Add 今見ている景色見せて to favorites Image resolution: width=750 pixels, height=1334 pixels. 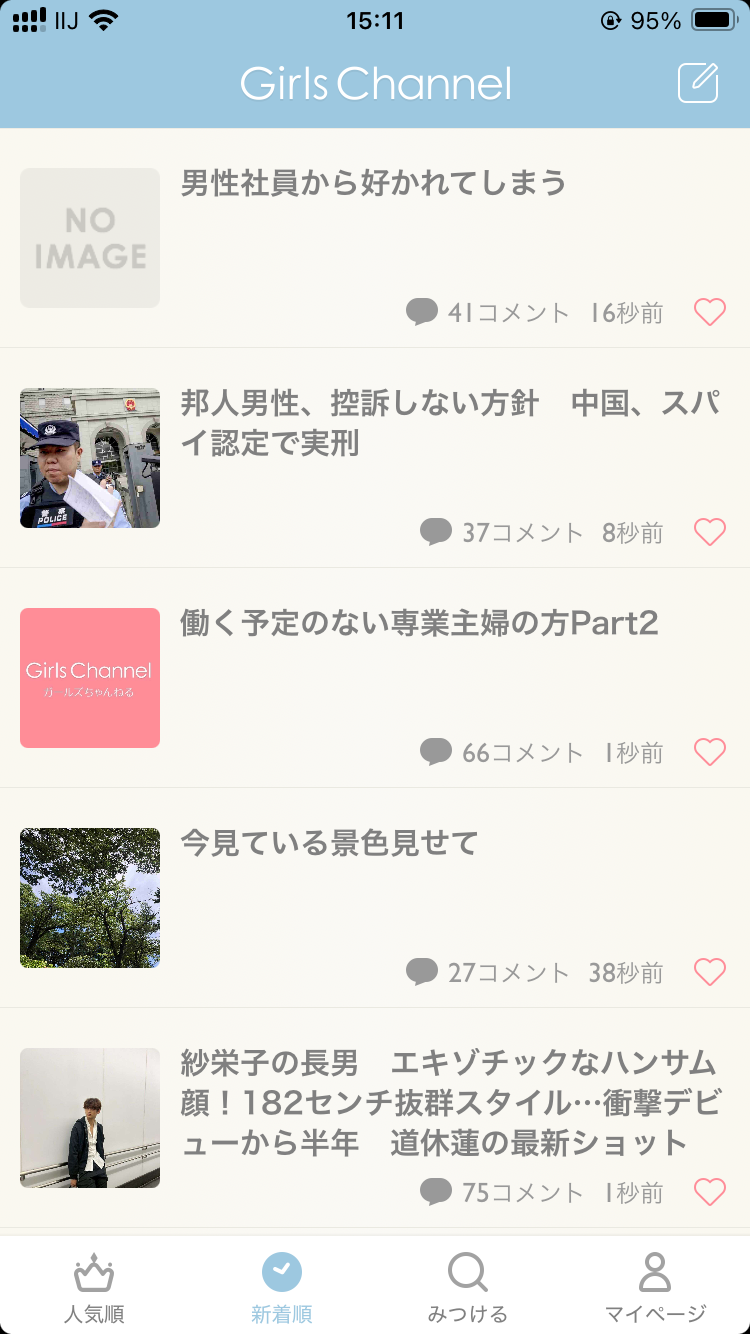point(710,973)
